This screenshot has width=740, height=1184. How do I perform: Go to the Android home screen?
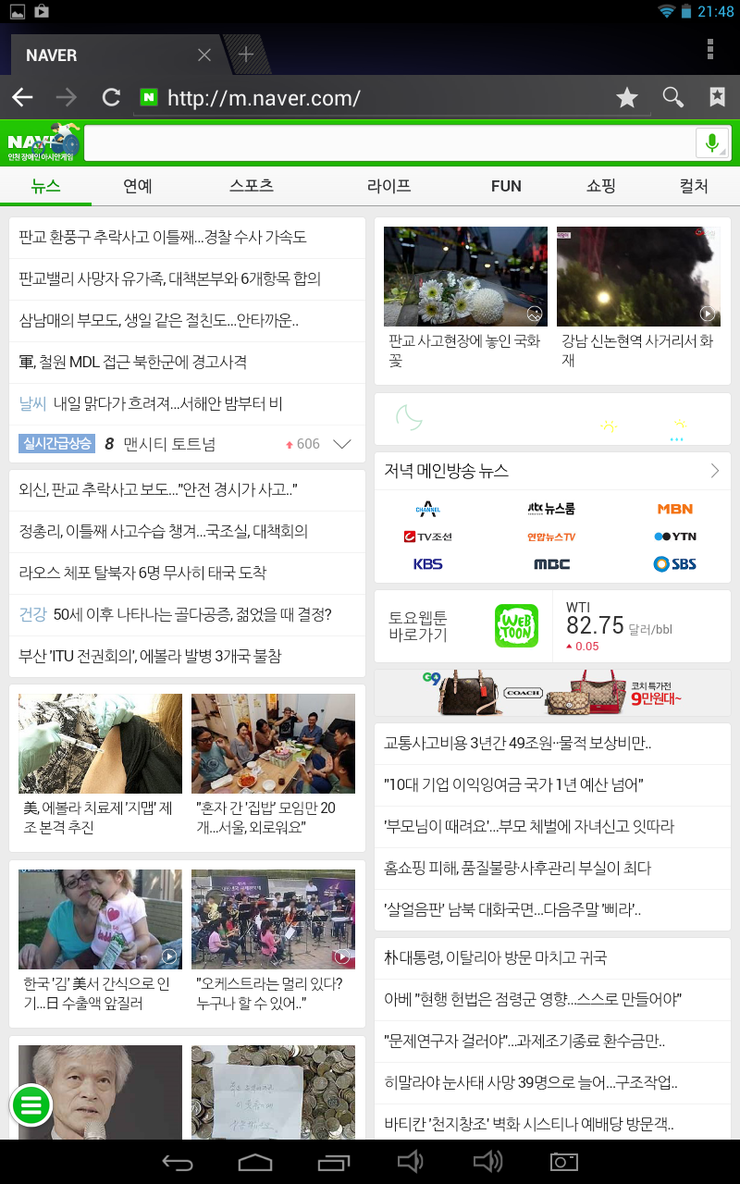255,1161
